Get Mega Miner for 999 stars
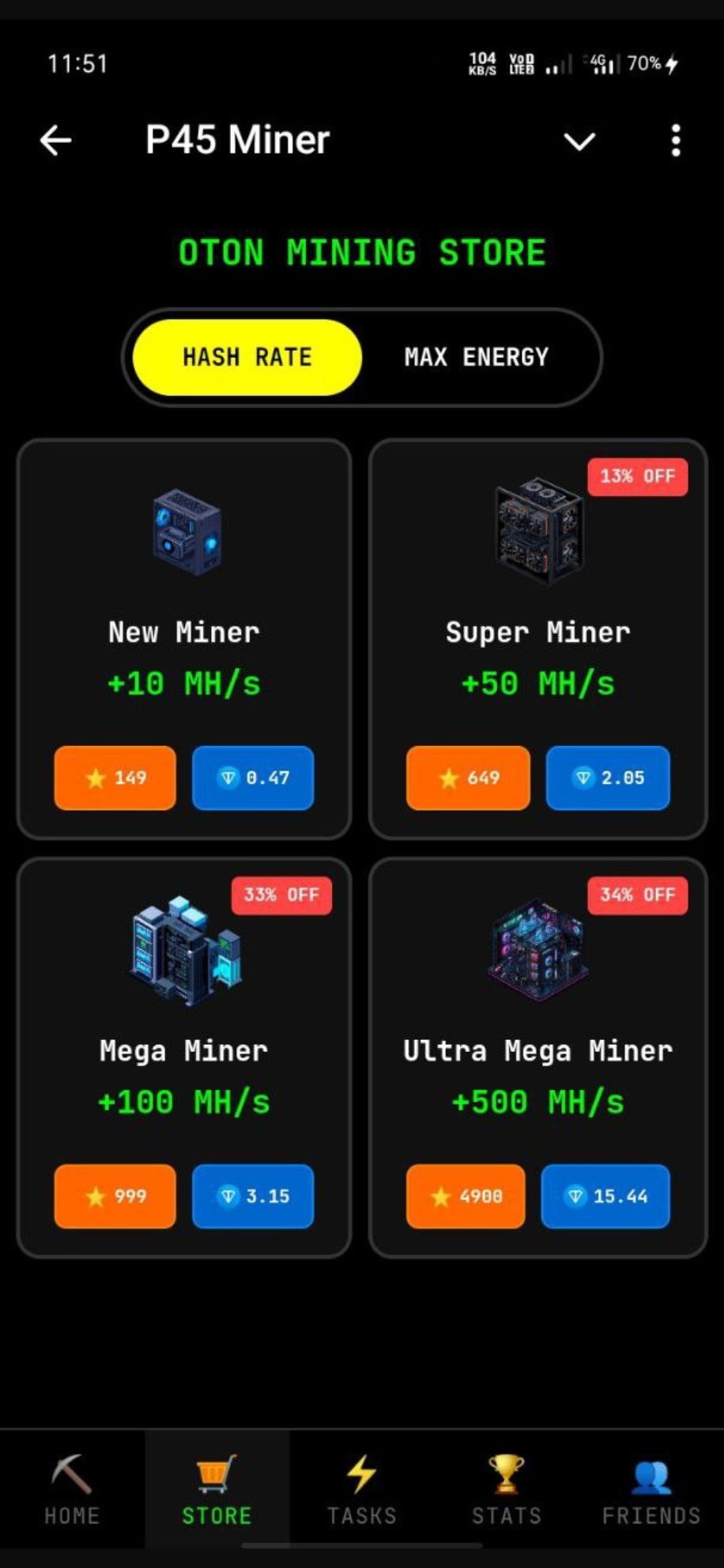The height and width of the screenshot is (1568, 724). 115,1196
